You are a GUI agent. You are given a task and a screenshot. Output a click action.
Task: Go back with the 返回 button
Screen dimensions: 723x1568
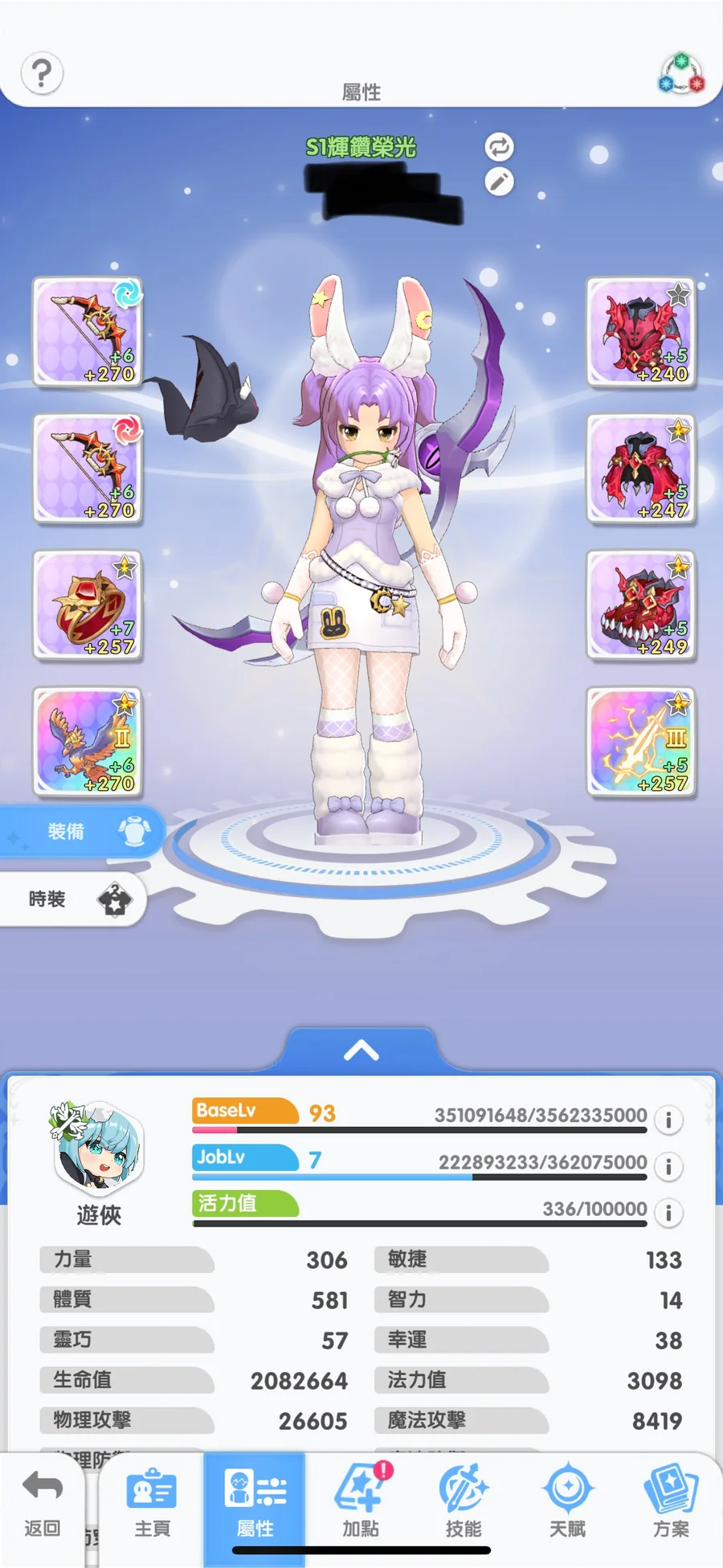point(42,1505)
